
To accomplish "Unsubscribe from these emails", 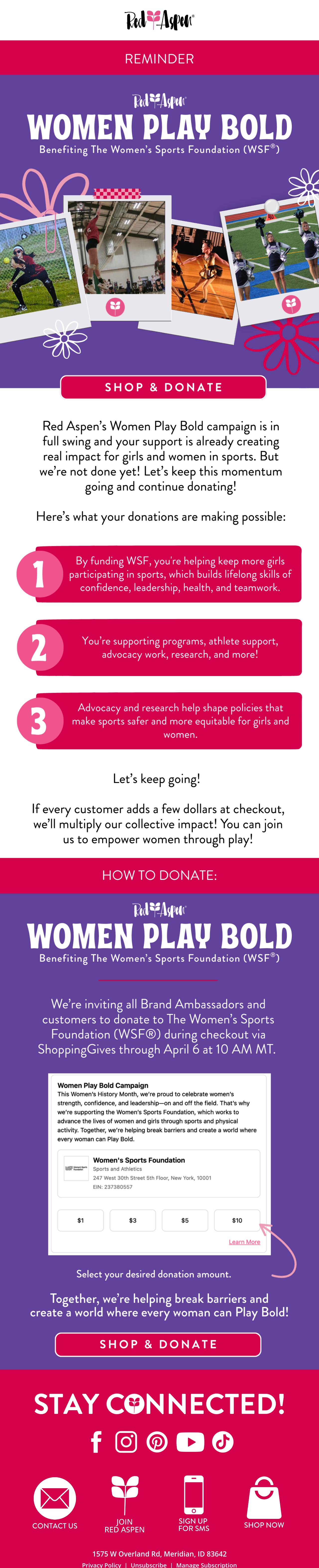I will click(149, 1564).
